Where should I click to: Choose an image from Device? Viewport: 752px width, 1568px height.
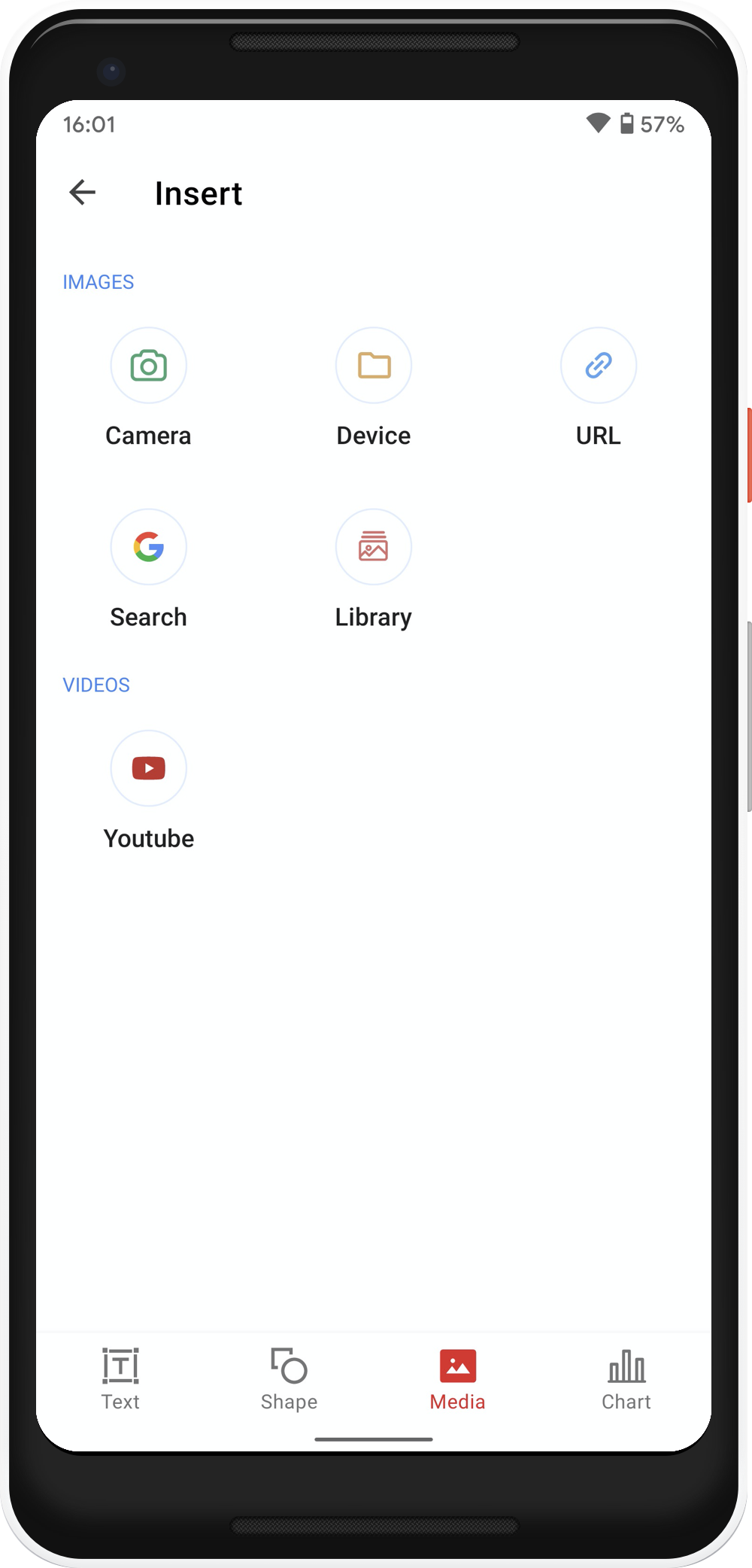click(x=374, y=366)
